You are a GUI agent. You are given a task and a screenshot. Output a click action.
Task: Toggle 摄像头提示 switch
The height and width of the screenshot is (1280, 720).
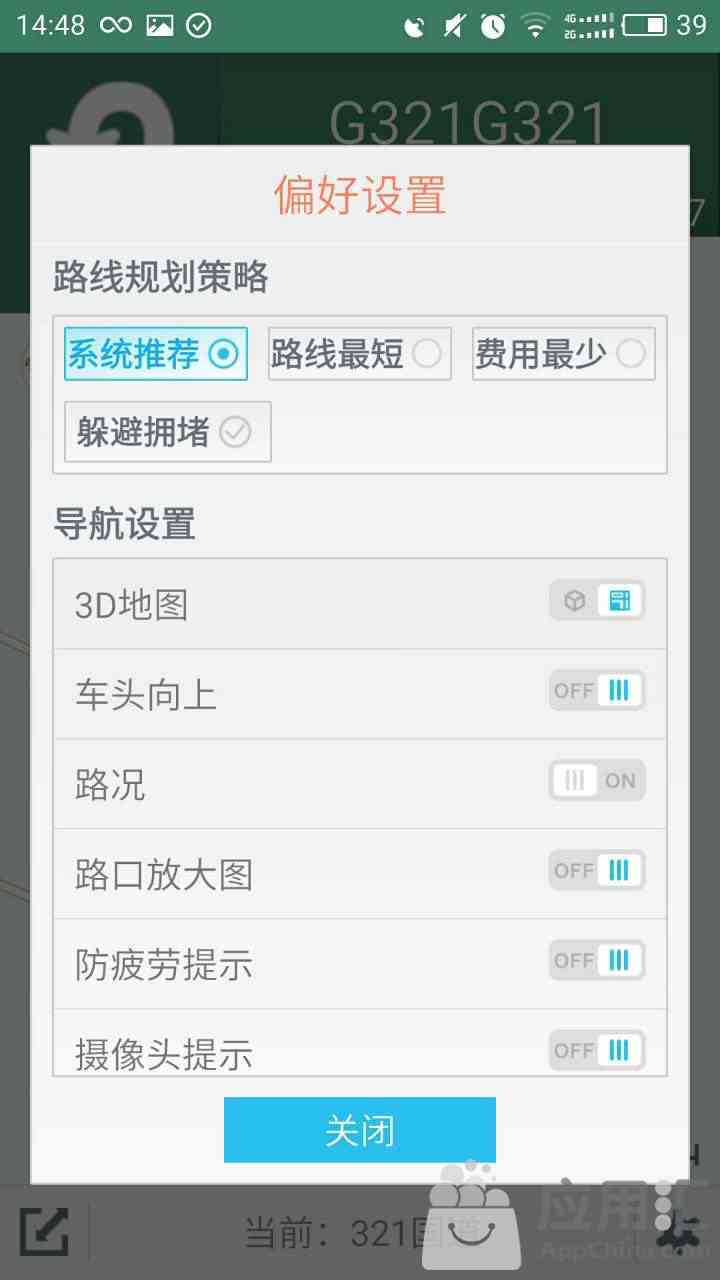[x=597, y=1051]
